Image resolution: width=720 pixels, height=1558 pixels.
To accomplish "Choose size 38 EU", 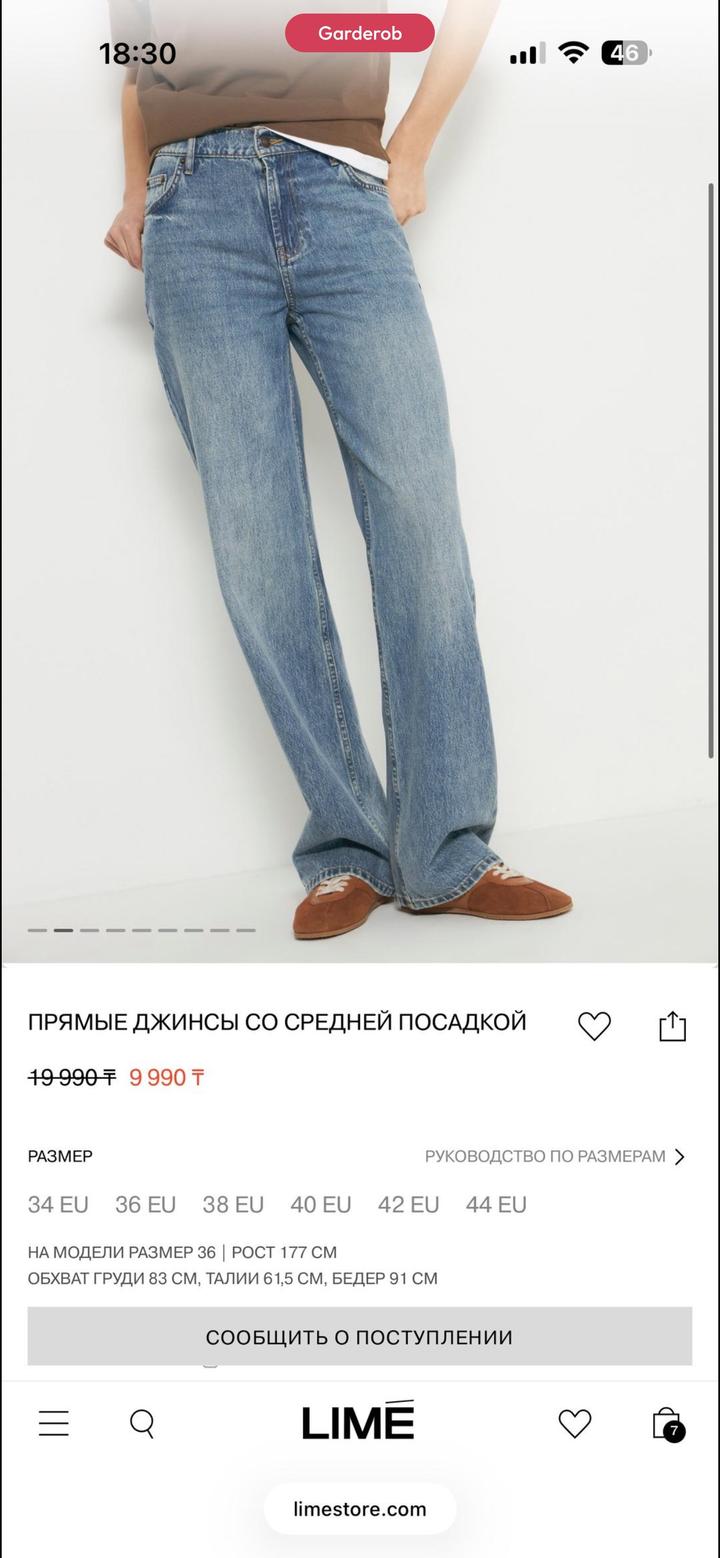I will click(x=233, y=1204).
